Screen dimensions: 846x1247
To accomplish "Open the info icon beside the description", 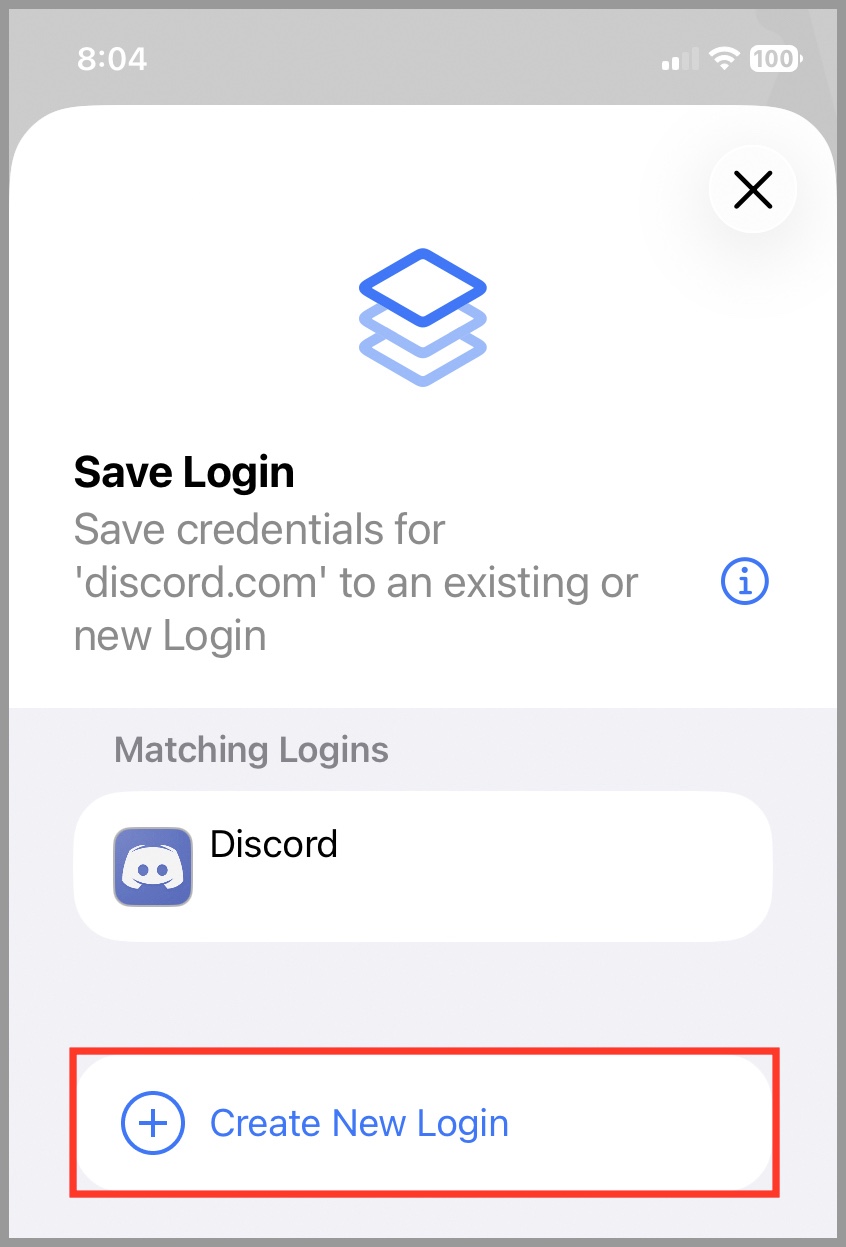I will [x=744, y=581].
